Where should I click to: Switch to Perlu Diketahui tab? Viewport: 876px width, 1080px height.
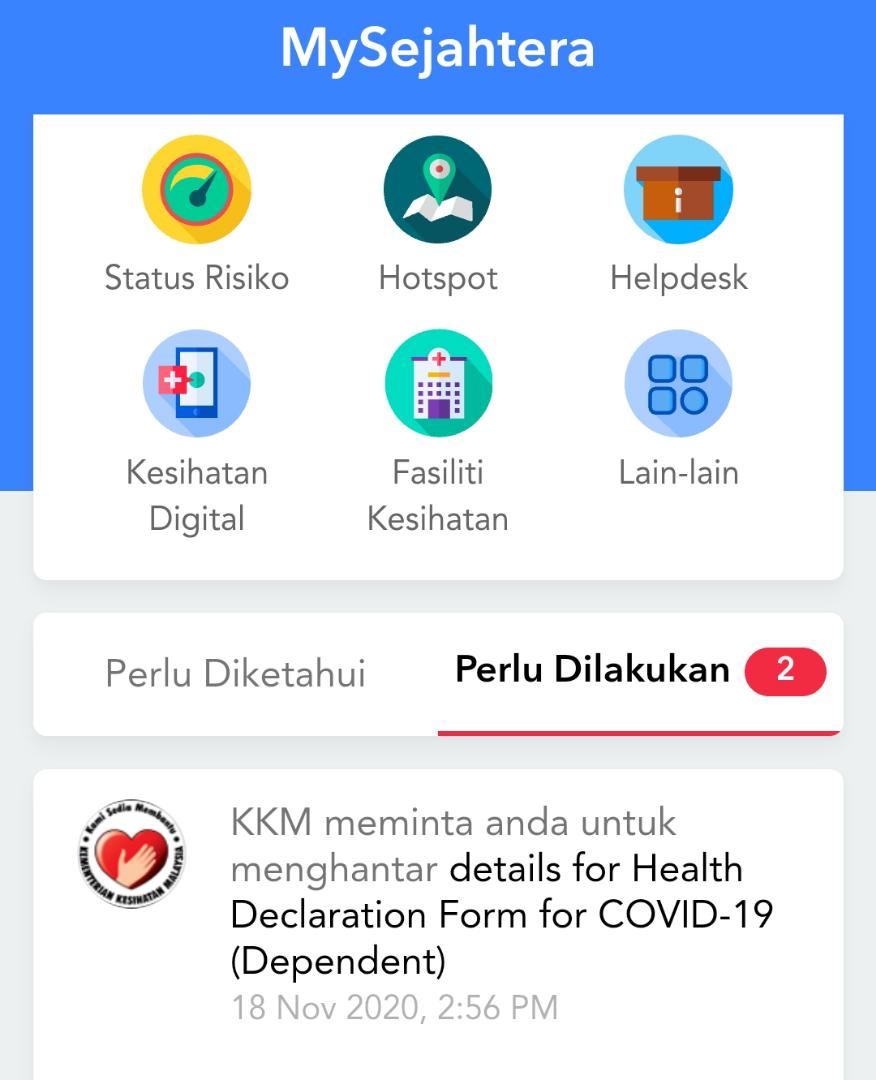235,673
